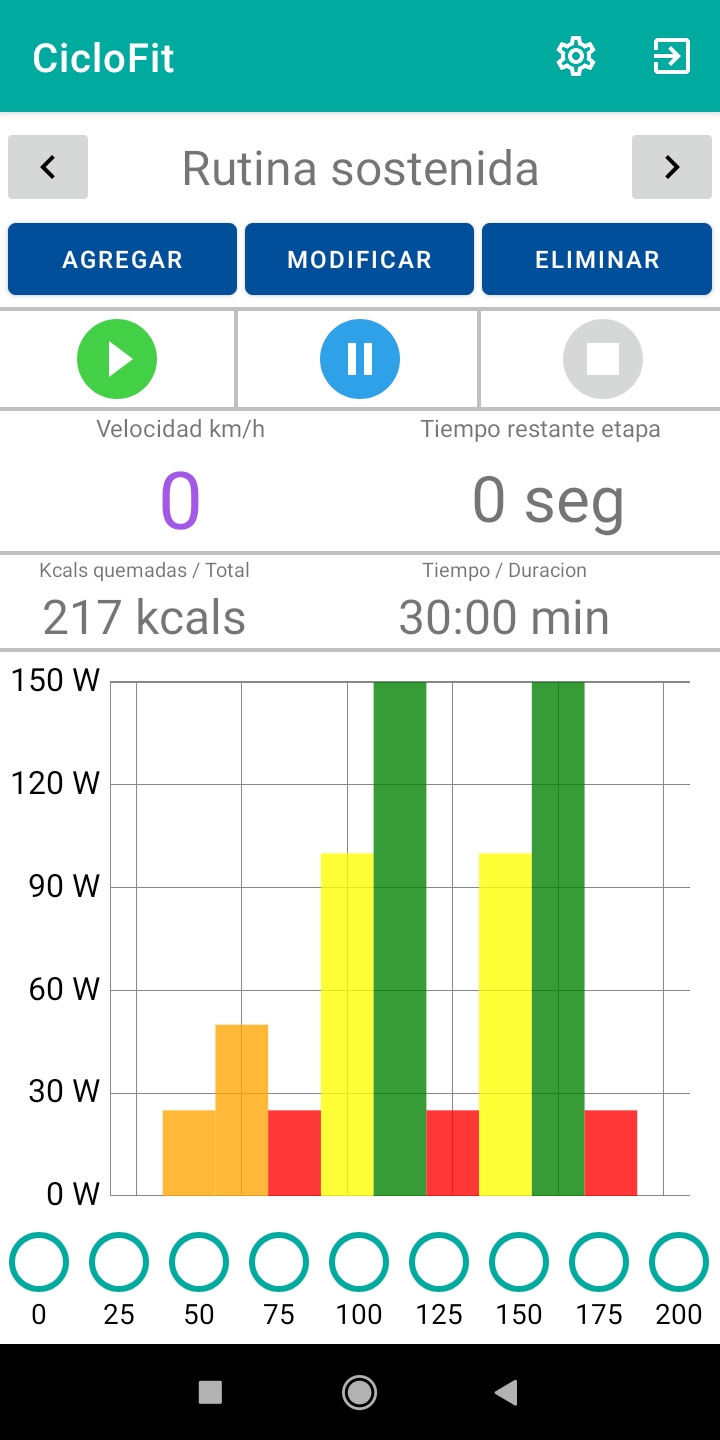This screenshot has width=720, height=1440.
Task: Stop the routine
Action: (x=602, y=359)
